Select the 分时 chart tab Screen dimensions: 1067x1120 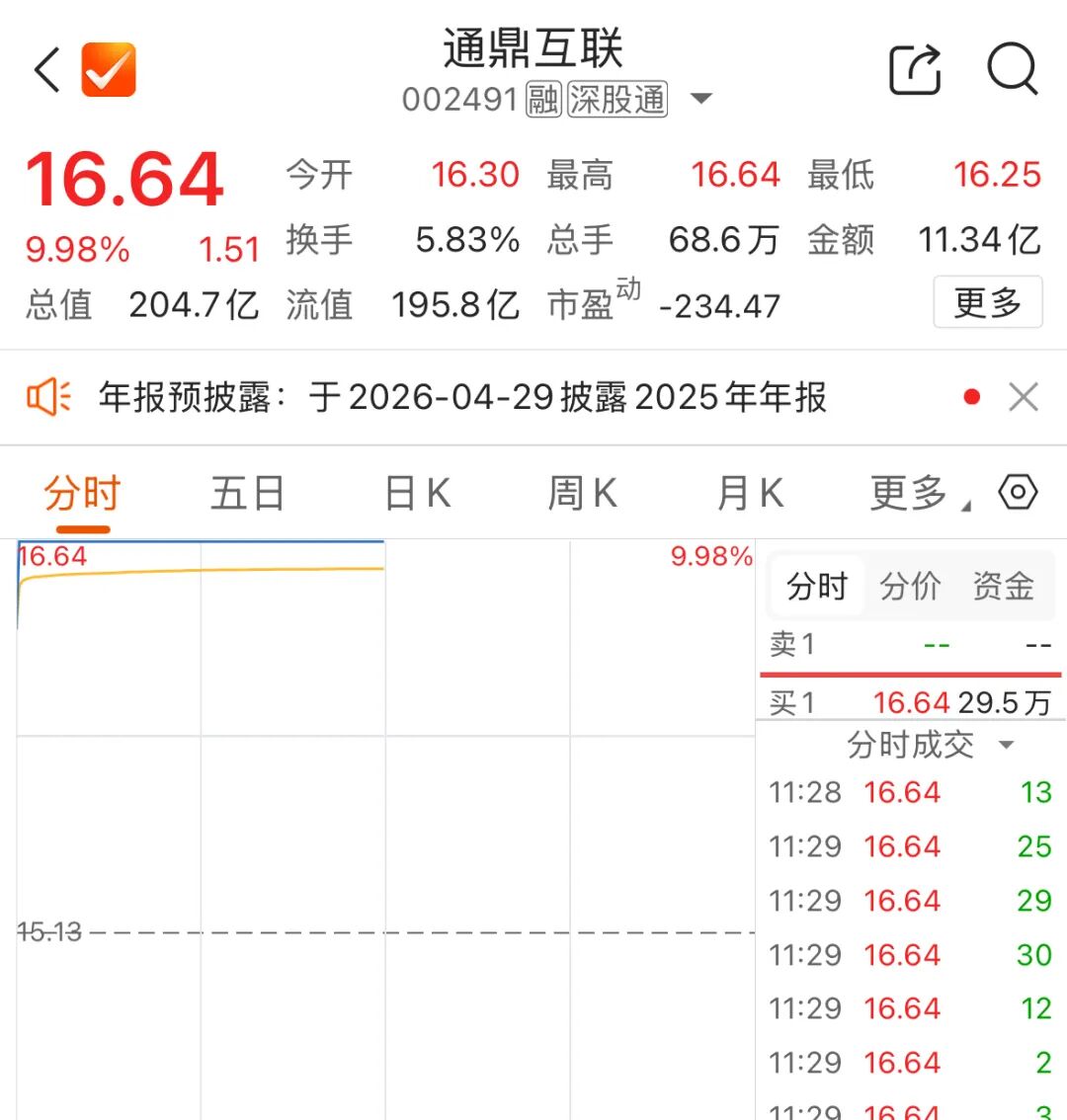[82, 492]
